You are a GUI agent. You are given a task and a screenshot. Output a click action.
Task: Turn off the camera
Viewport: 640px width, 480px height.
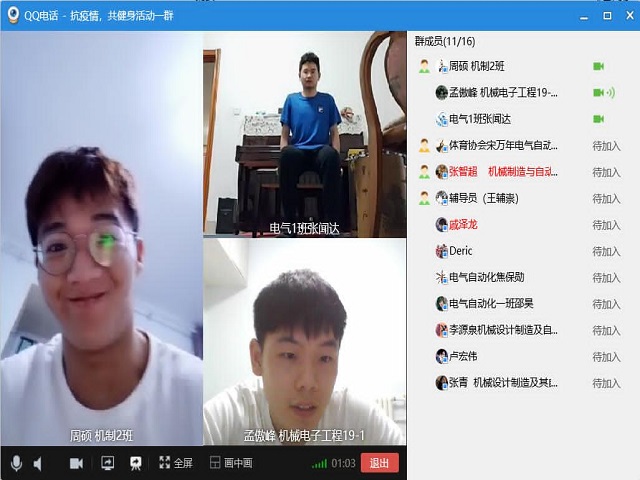tap(76, 463)
